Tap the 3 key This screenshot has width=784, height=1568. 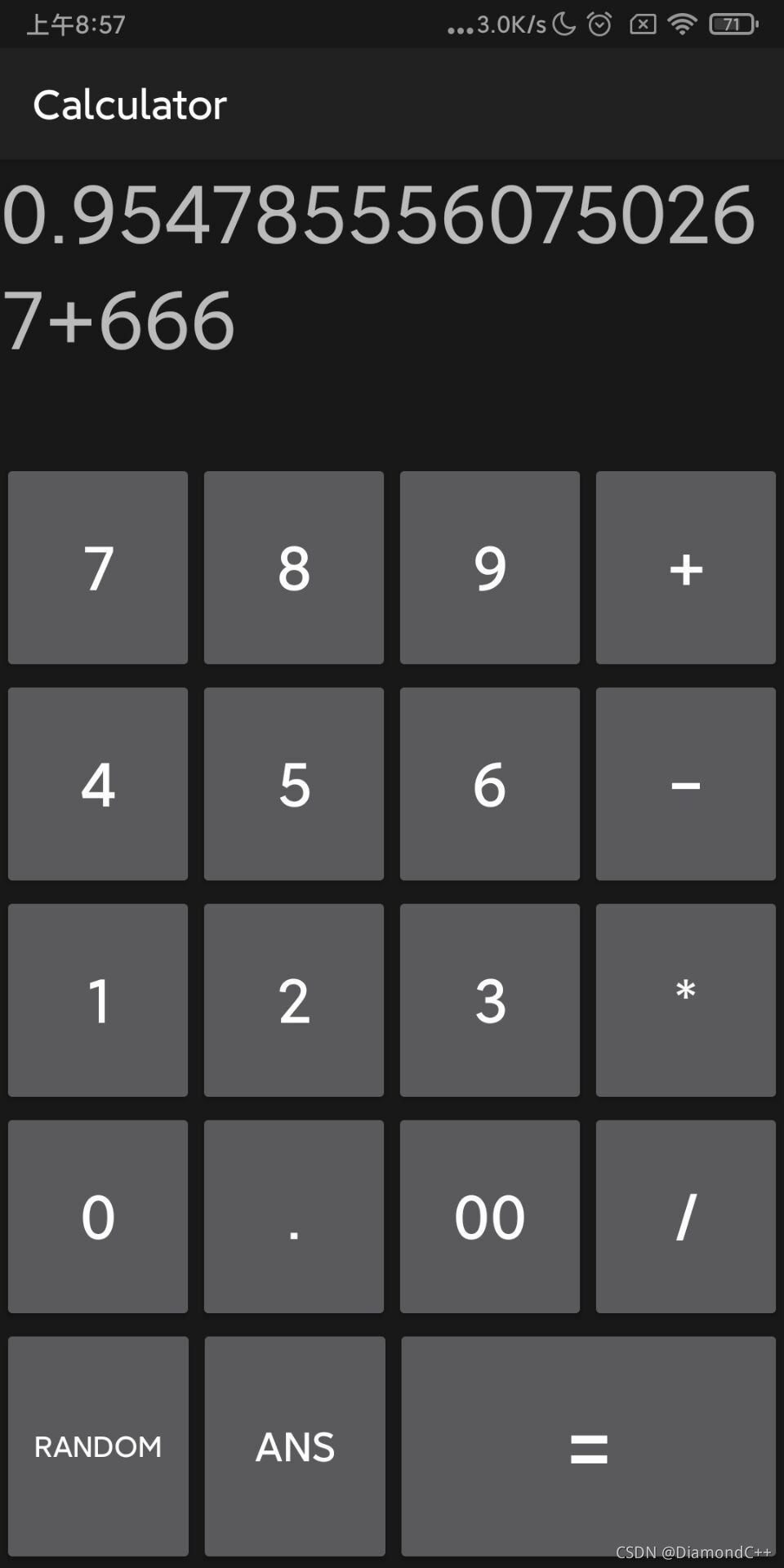[490, 1000]
